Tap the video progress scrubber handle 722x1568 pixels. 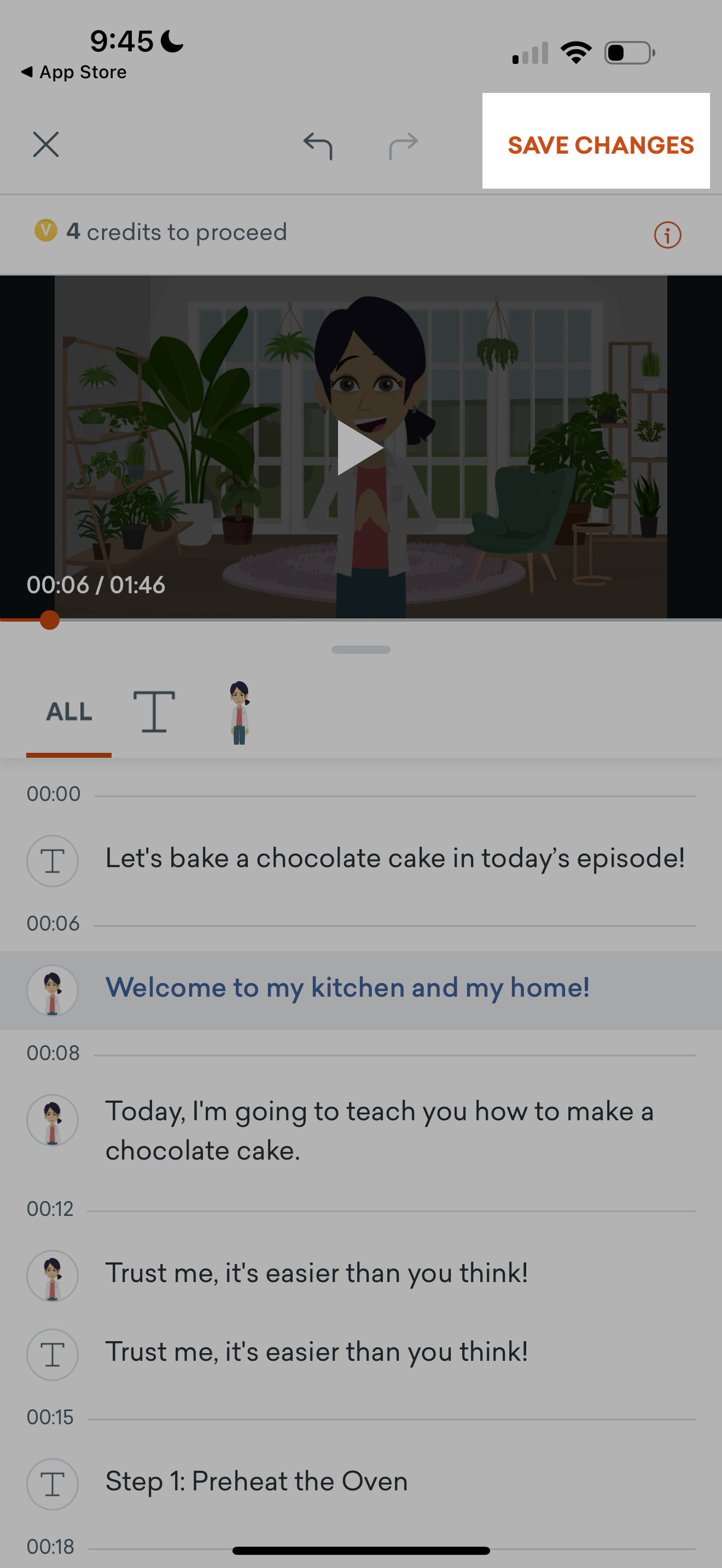click(x=49, y=619)
